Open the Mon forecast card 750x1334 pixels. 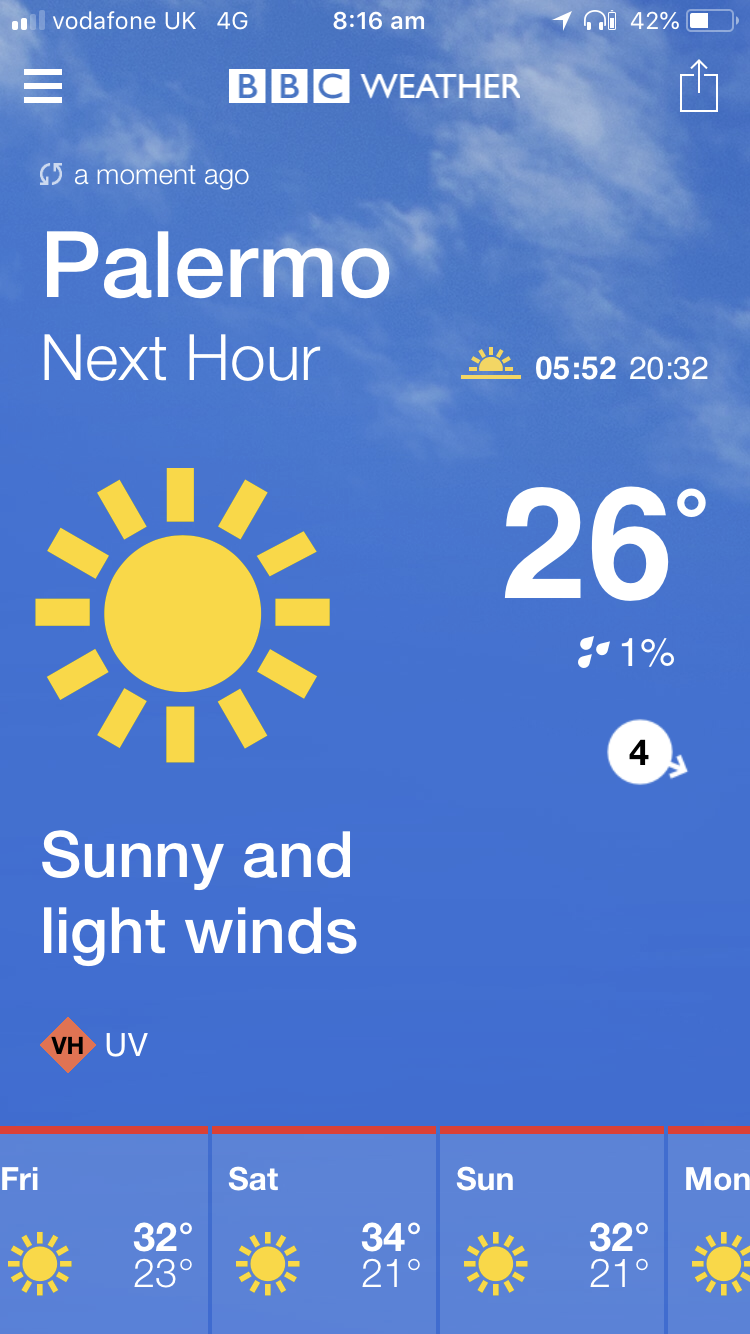[712, 1232]
